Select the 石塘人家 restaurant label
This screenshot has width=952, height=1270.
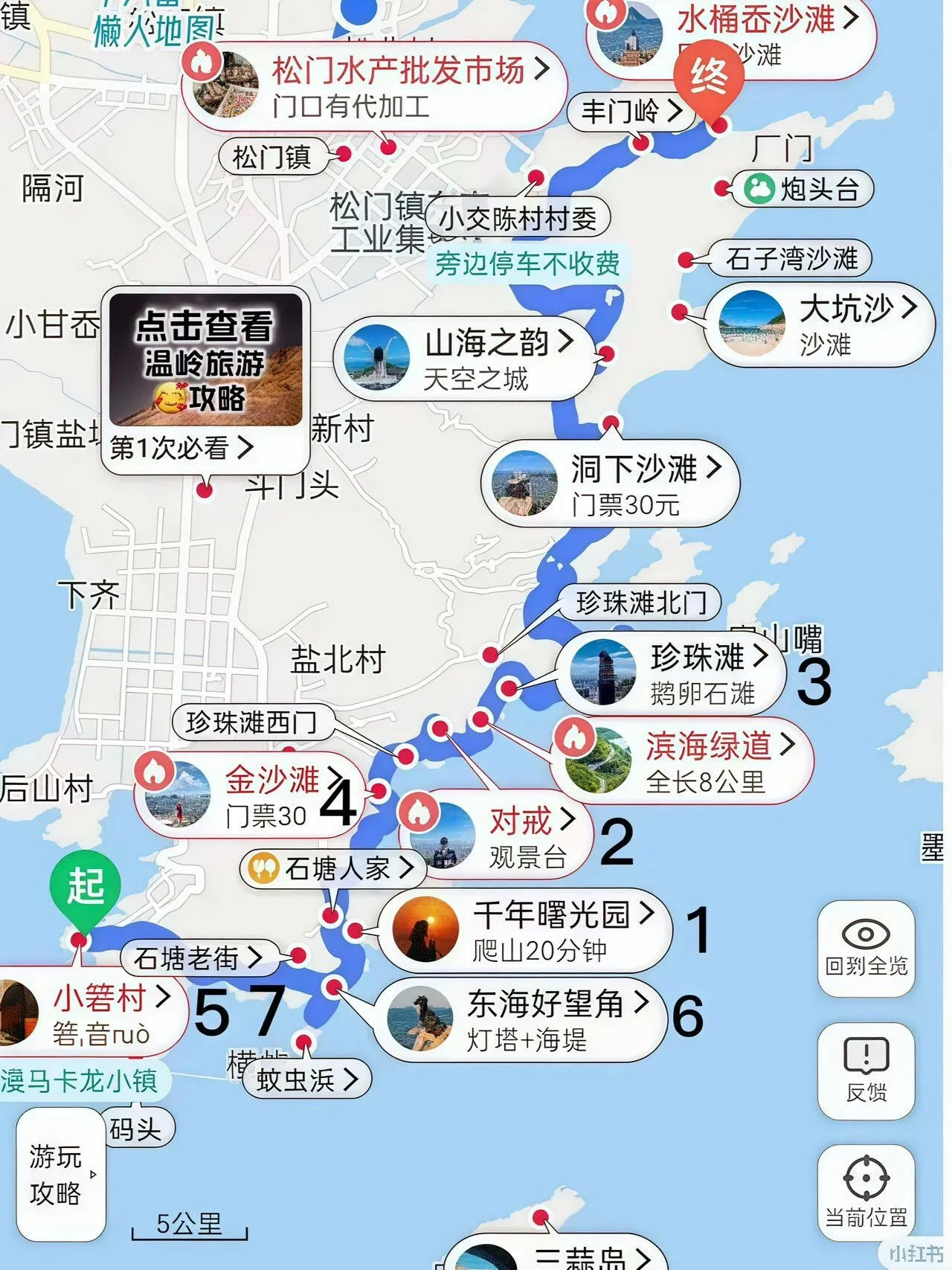click(335, 868)
